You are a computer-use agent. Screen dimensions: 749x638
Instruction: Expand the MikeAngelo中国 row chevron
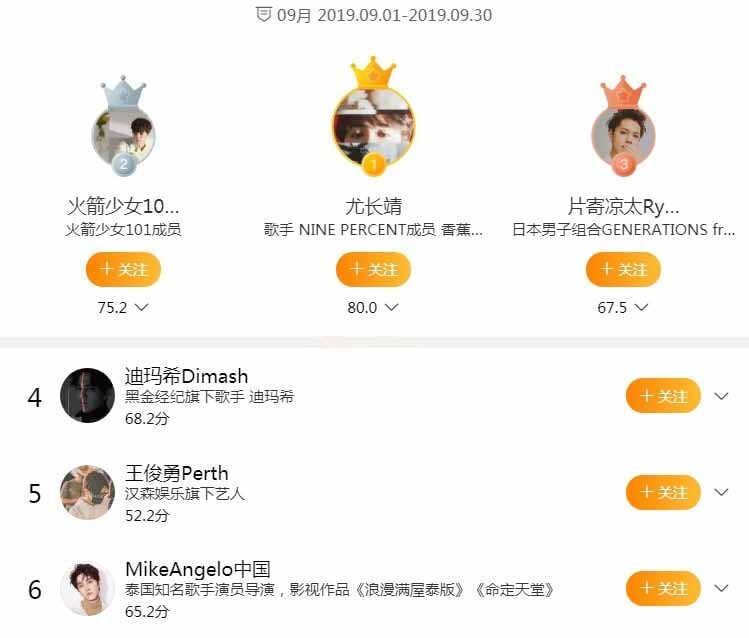point(722,588)
